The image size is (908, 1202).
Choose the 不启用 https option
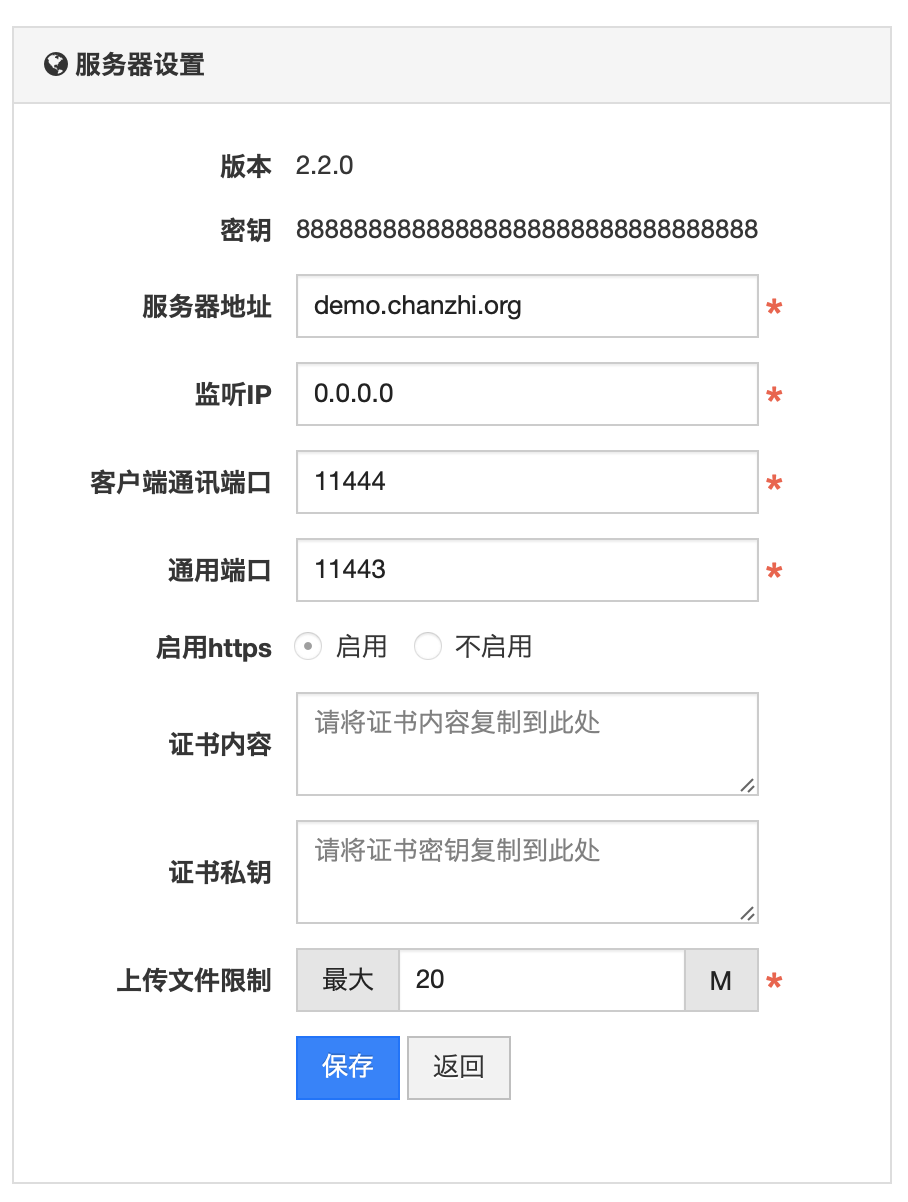[x=428, y=647]
